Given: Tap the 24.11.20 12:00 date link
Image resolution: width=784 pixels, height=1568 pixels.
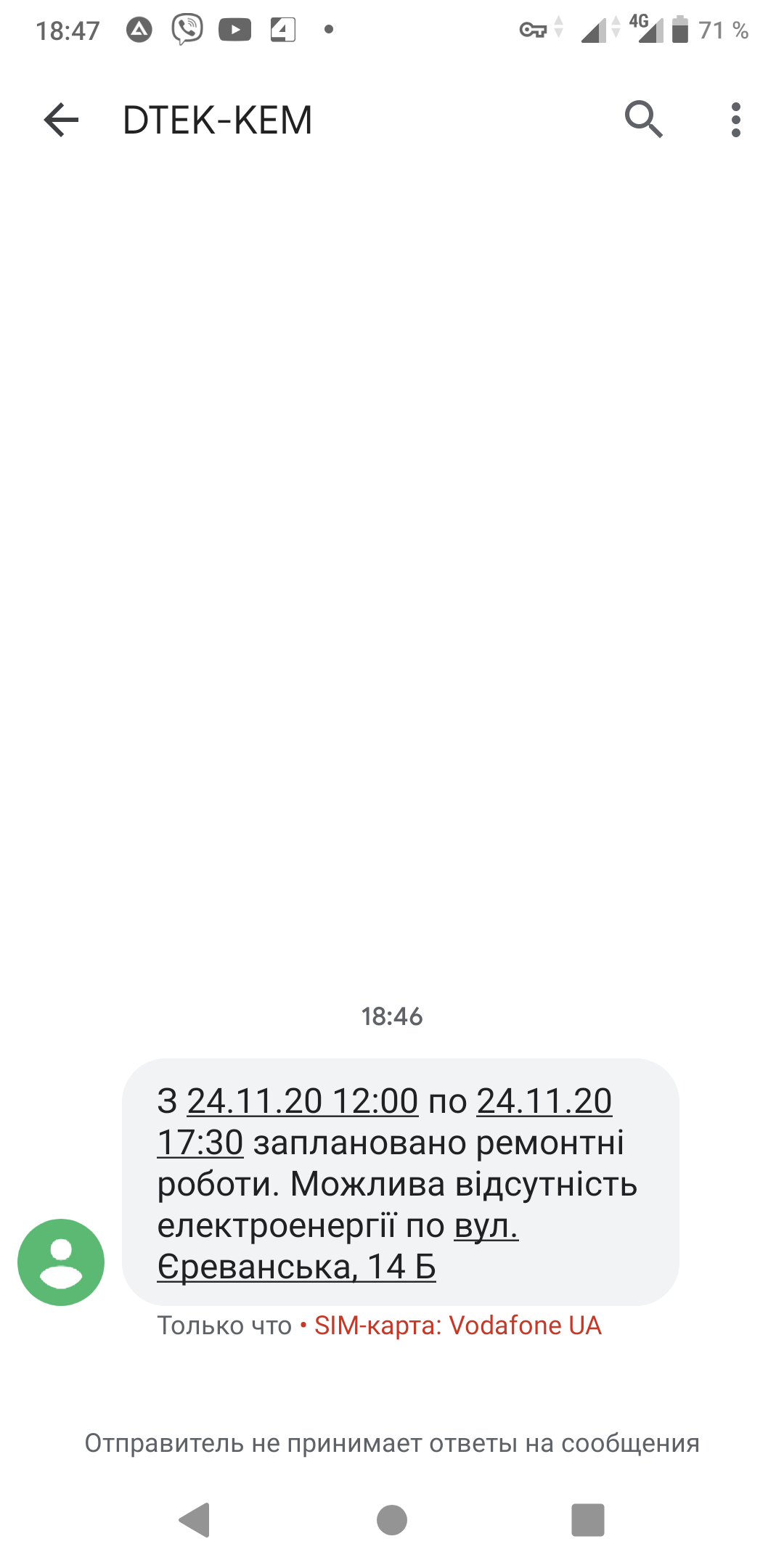Looking at the screenshot, I should [303, 1101].
